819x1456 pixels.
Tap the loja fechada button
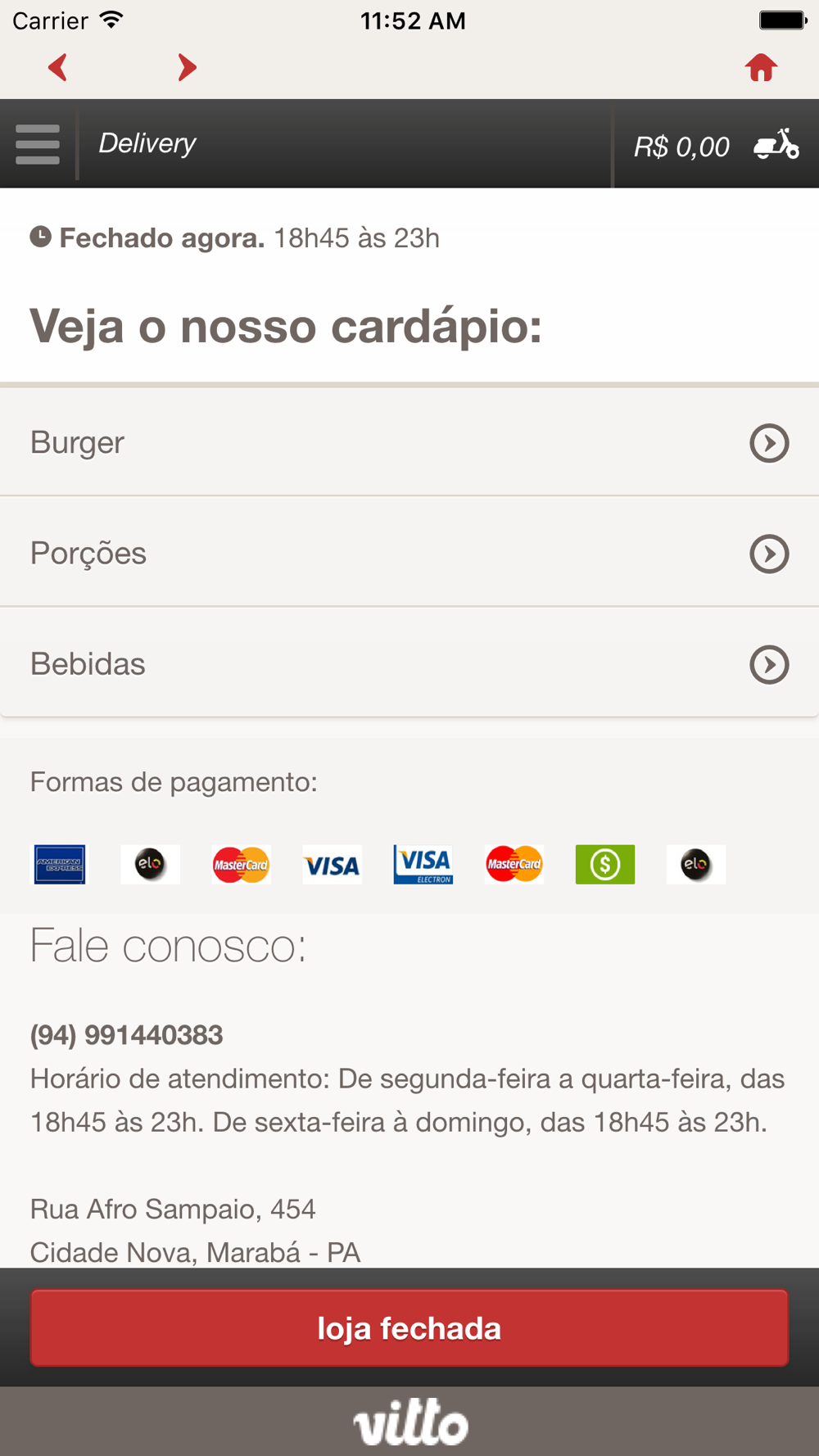coord(409,1328)
